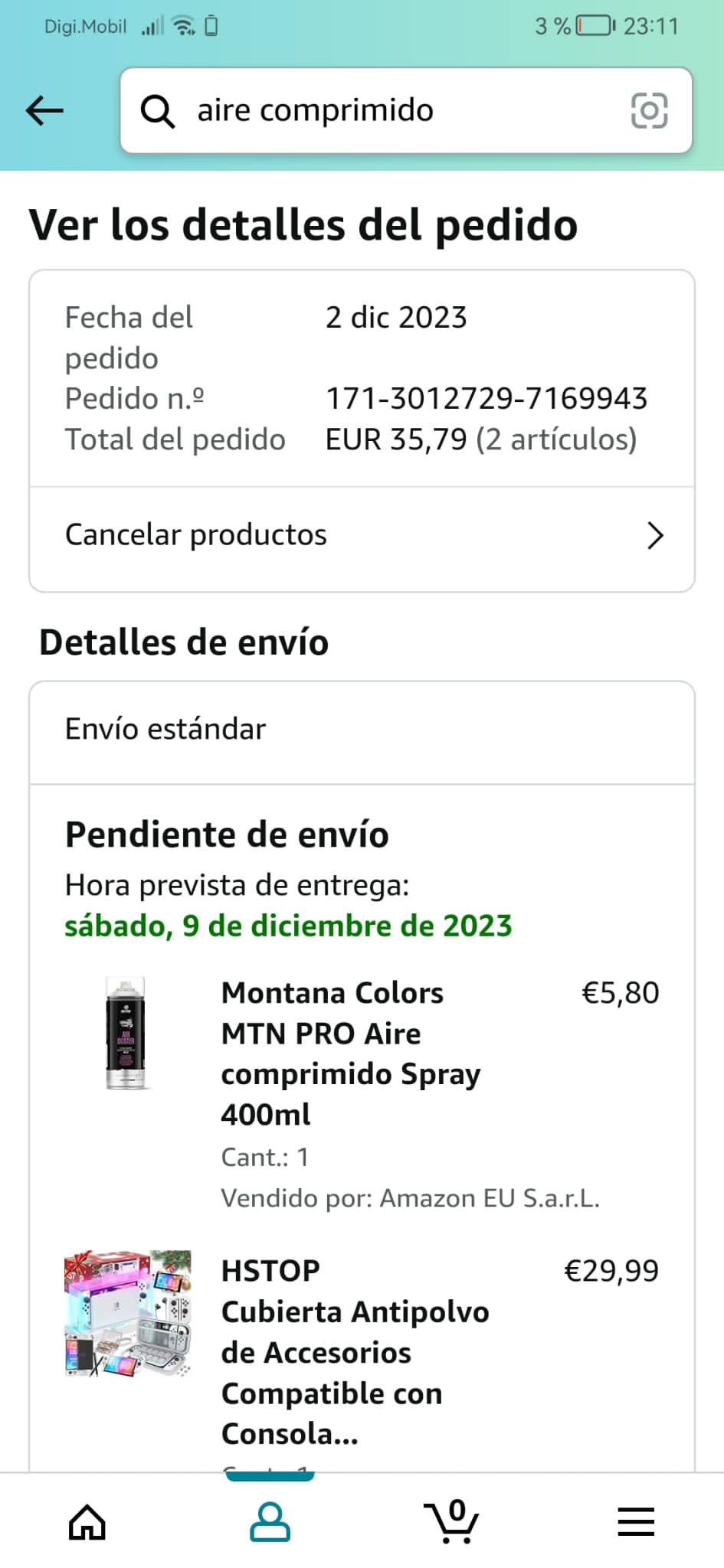
Task: Open the Montana Colors MTN PRO spray product
Action: pos(350,1053)
